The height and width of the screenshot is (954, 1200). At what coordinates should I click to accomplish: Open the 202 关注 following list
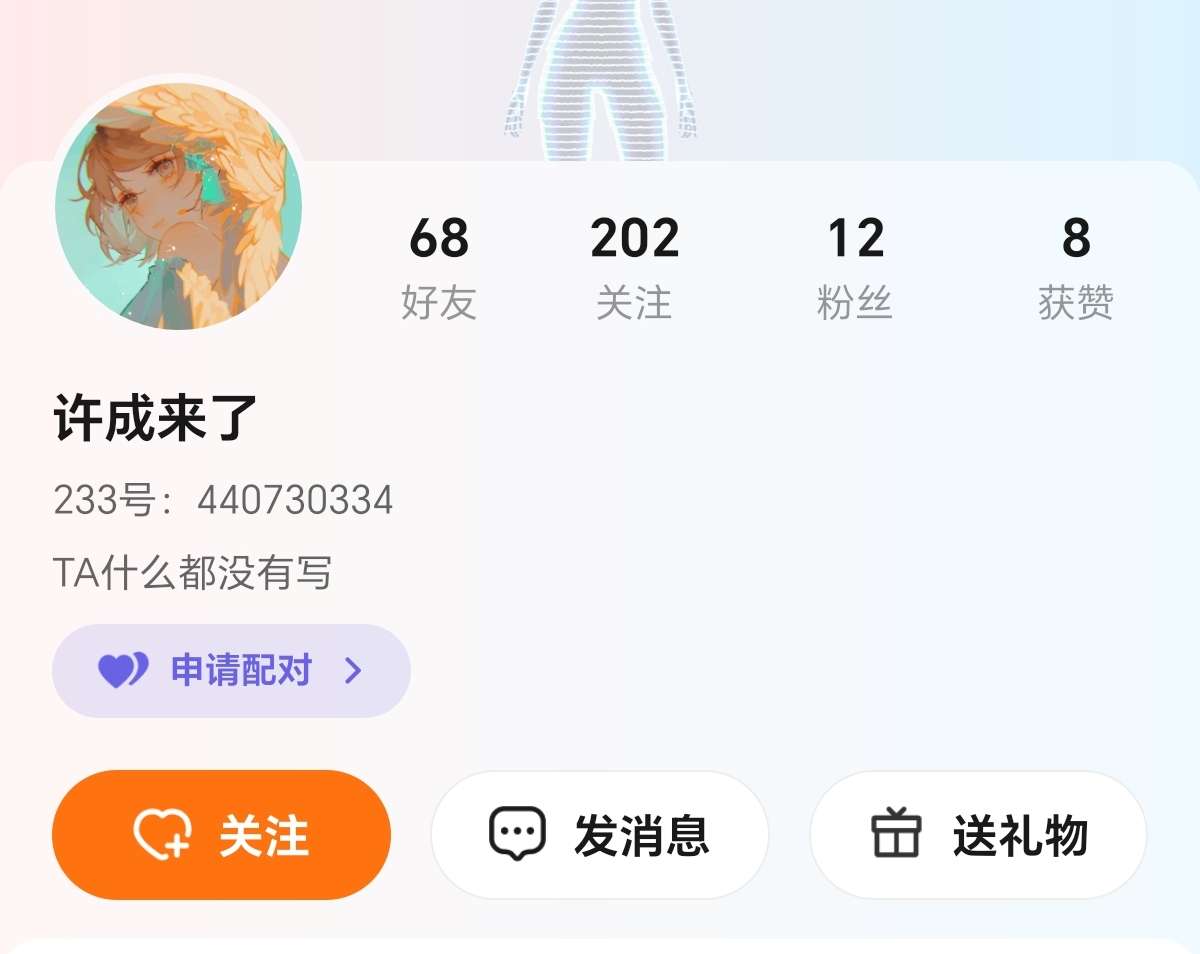(634, 266)
